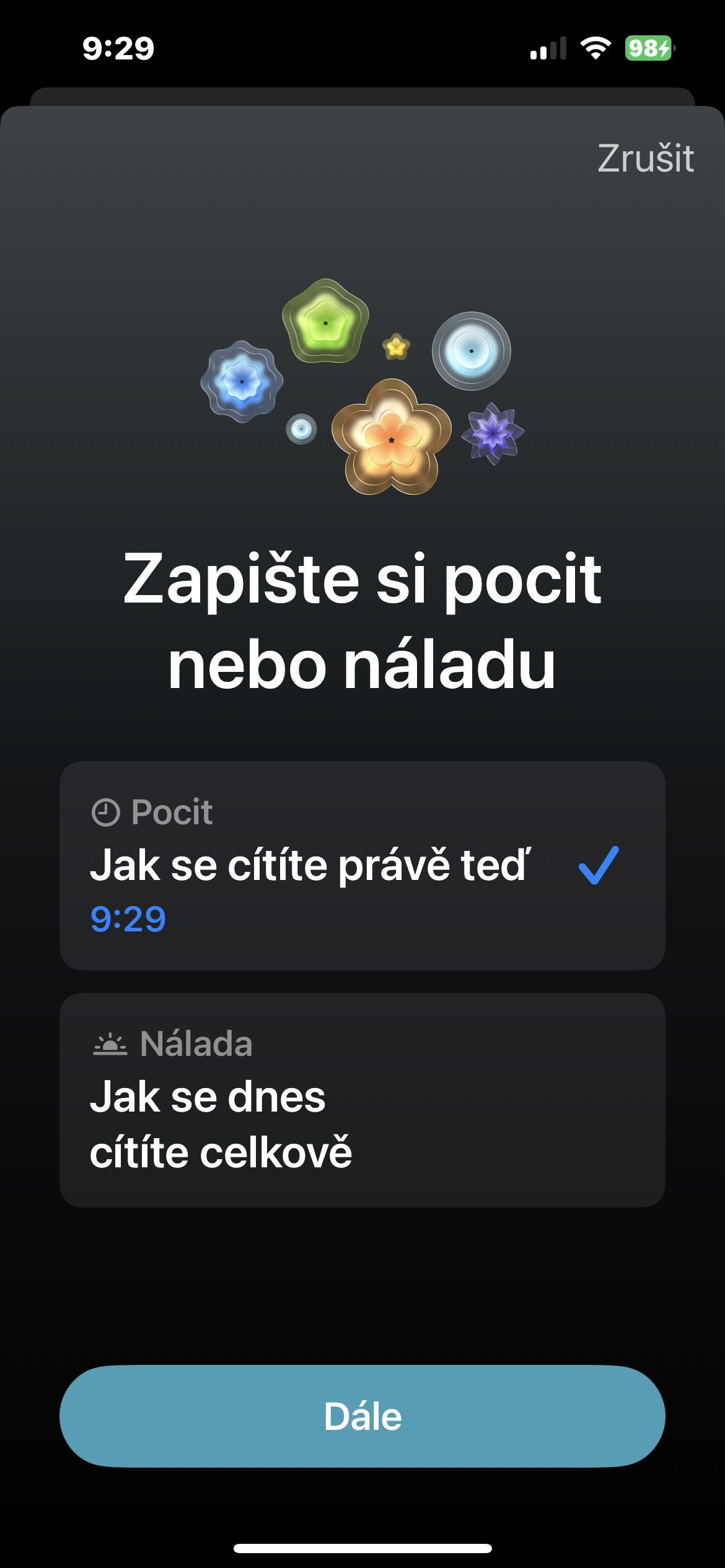The width and height of the screenshot is (725, 1568).
Task: Choose Nálada to log the day's mood
Action: click(x=362, y=1100)
